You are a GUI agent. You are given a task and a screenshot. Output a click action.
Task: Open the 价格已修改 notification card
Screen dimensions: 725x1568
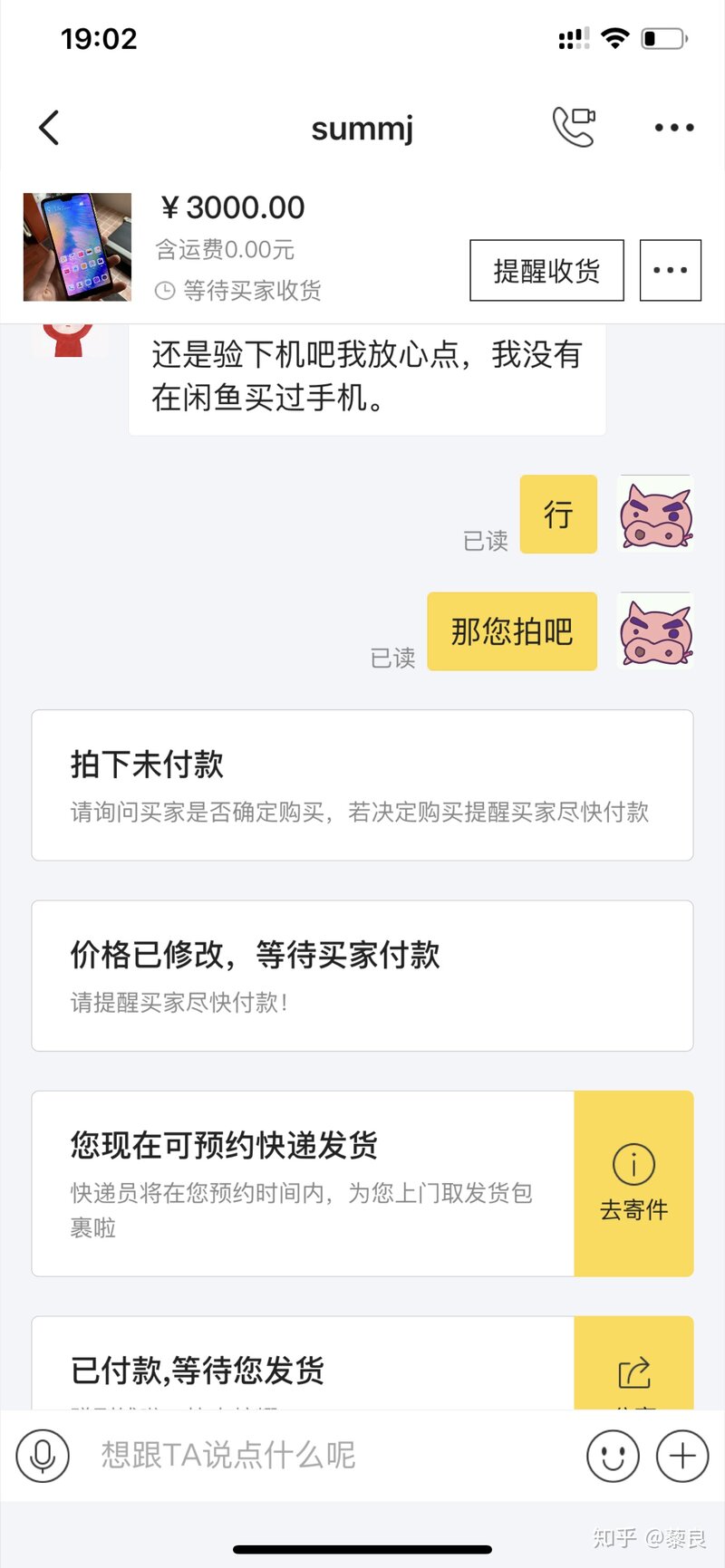click(362, 975)
